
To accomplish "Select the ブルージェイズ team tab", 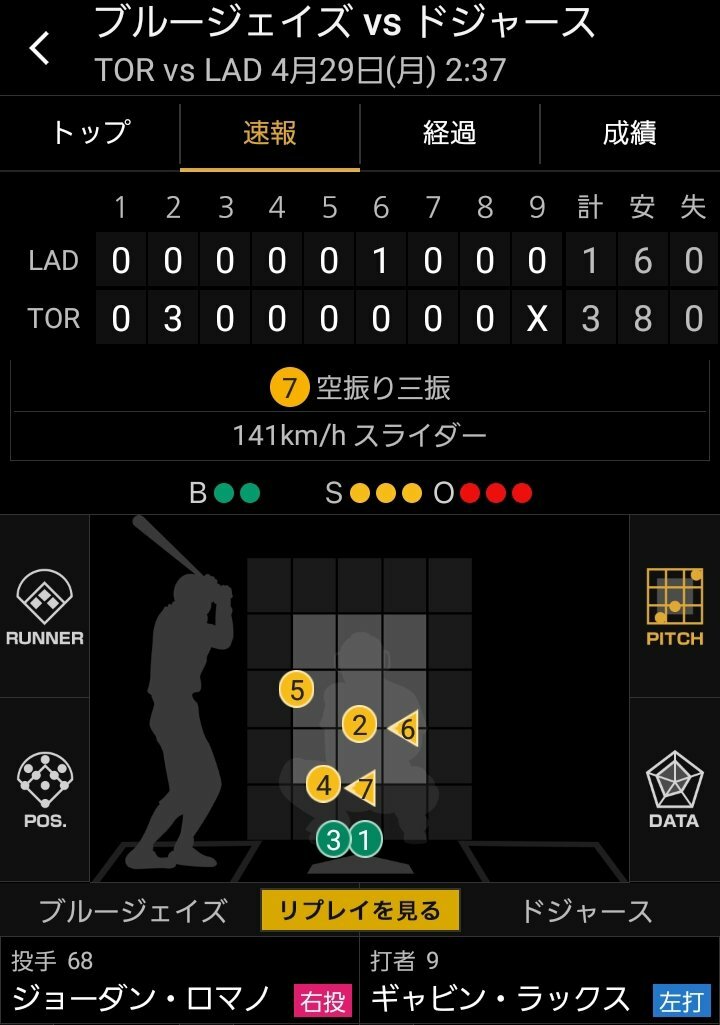I will click(132, 911).
